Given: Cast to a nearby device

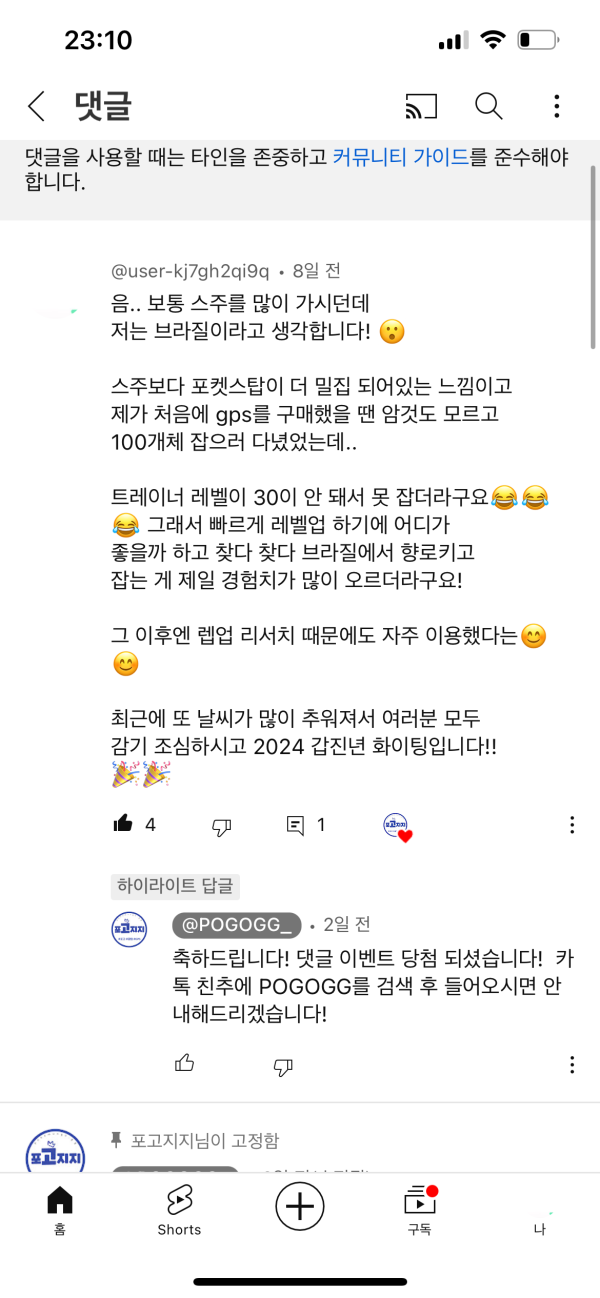Looking at the screenshot, I should (x=421, y=106).
